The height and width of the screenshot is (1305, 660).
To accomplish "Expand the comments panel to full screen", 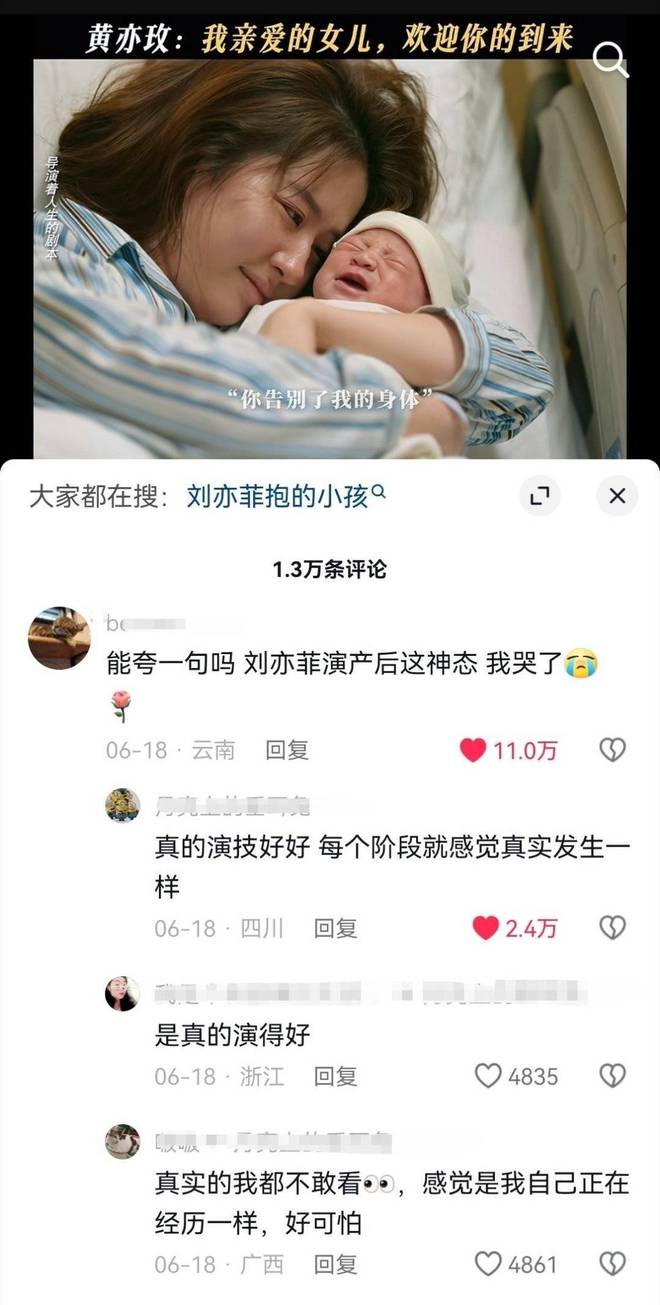I will (x=540, y=496).
